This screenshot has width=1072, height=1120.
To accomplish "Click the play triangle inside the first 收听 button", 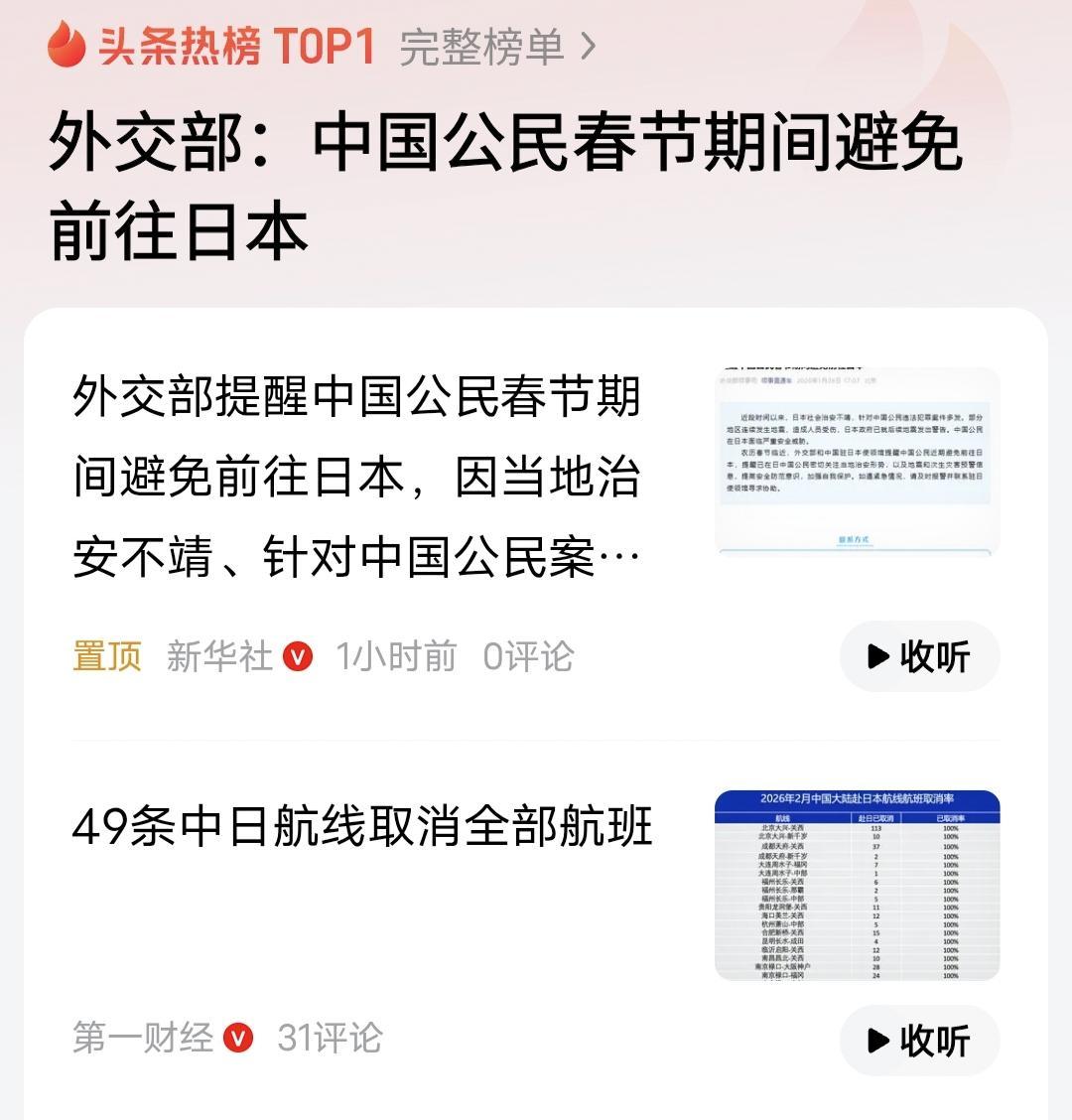I will pyautogui.click(x=878, y=656).
